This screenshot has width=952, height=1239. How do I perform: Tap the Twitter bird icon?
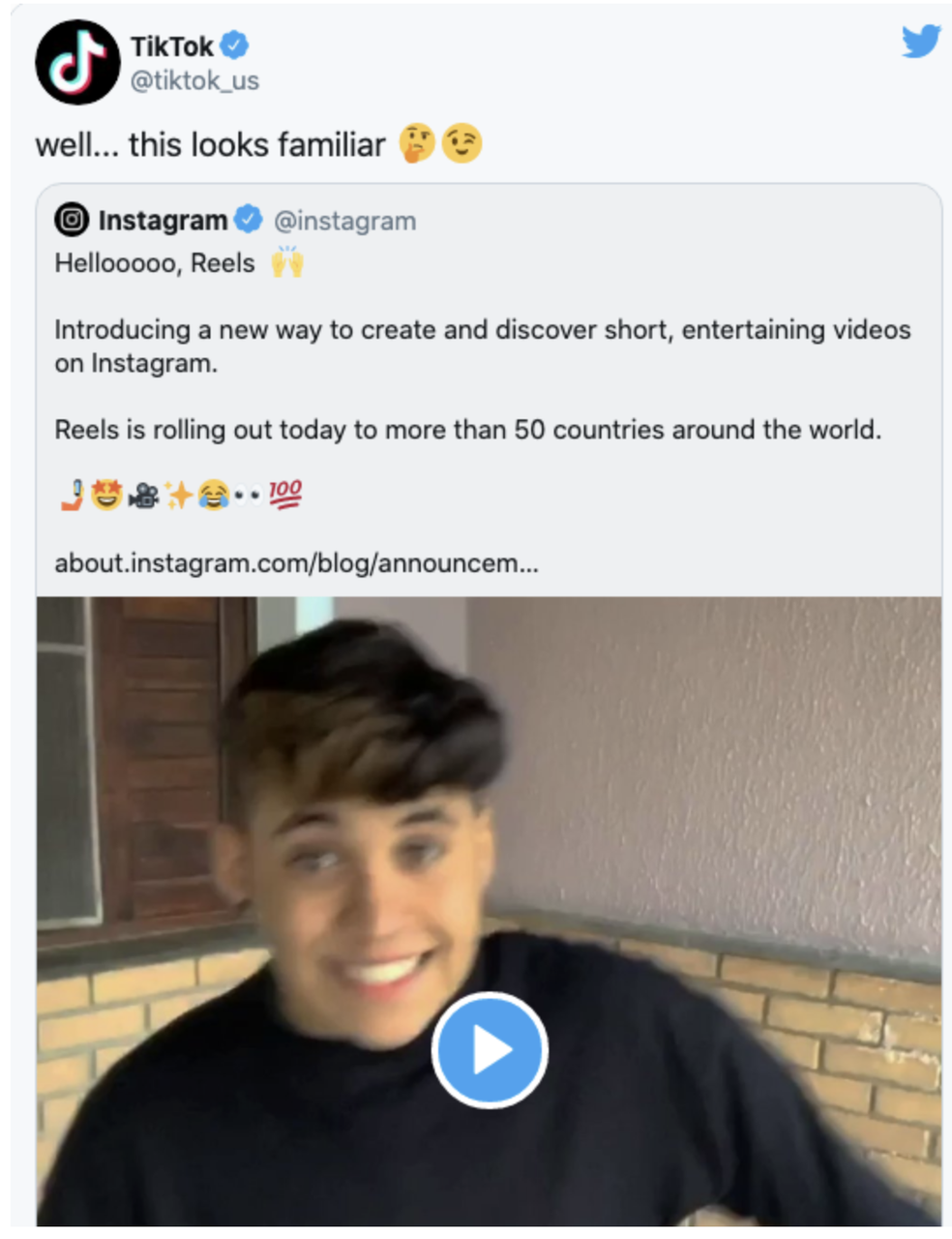pyautogui.click(x=920, y=43)
